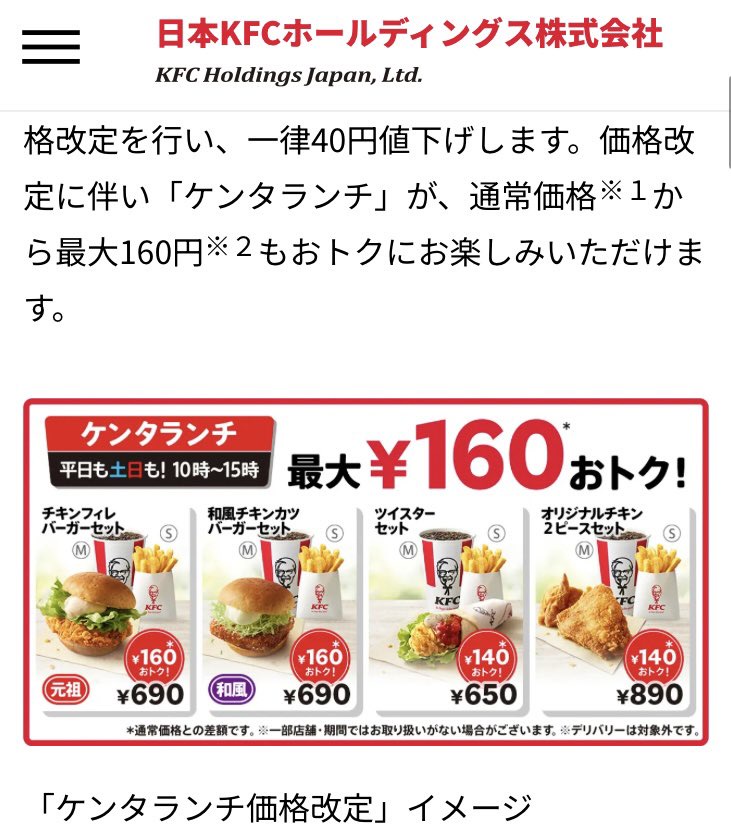Viewport: 731px width, 840px height.
Task: Enlarge the Kenta Lunch price revision image
Action: [x=365, y=572]
